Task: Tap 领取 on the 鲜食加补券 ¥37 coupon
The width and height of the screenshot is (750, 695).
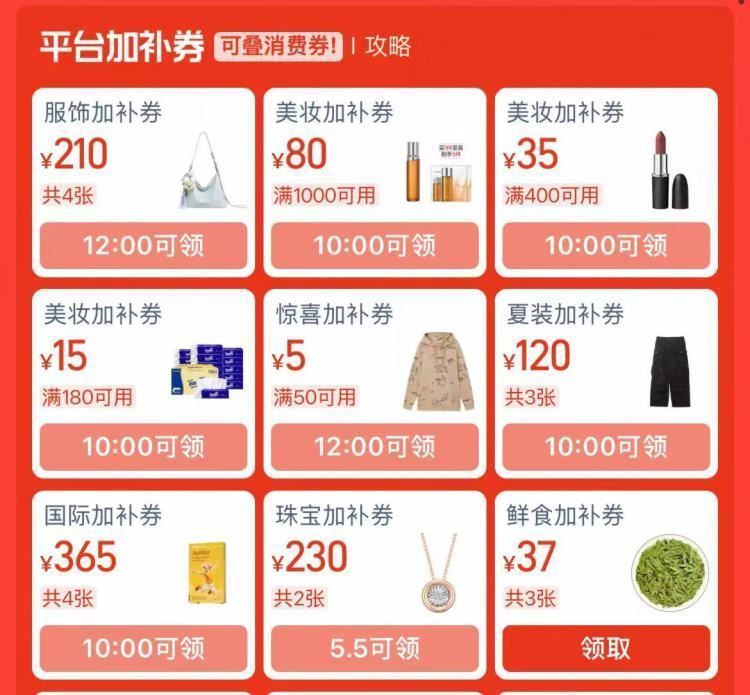Action: 606,648
